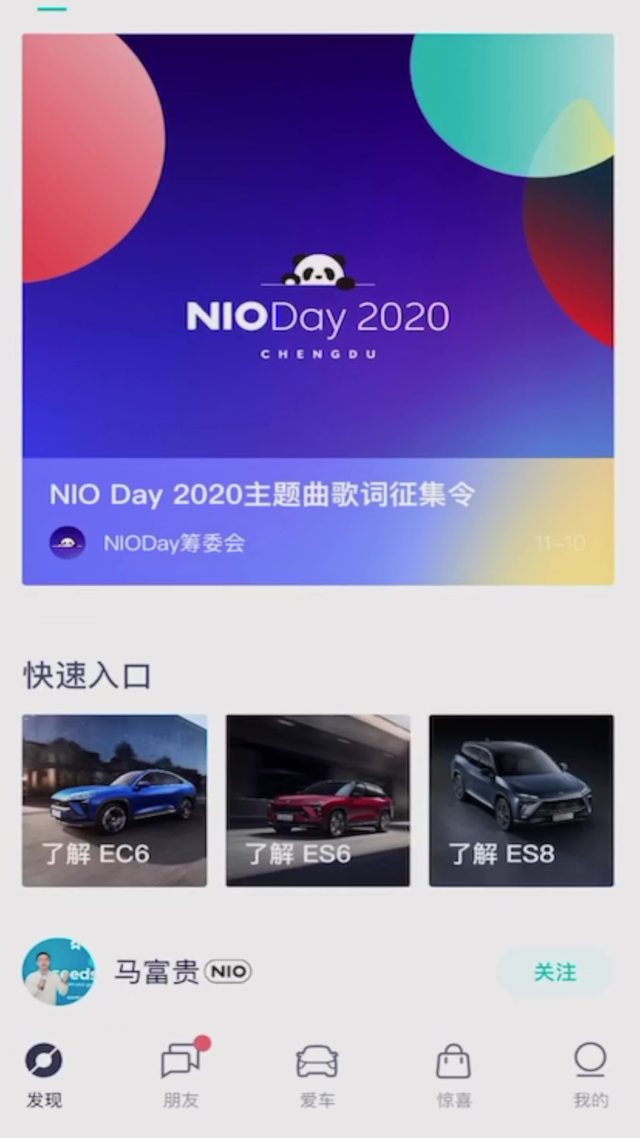Switch to the 朋友 tab
640x1138 pixels.
tap(181, 1074)
